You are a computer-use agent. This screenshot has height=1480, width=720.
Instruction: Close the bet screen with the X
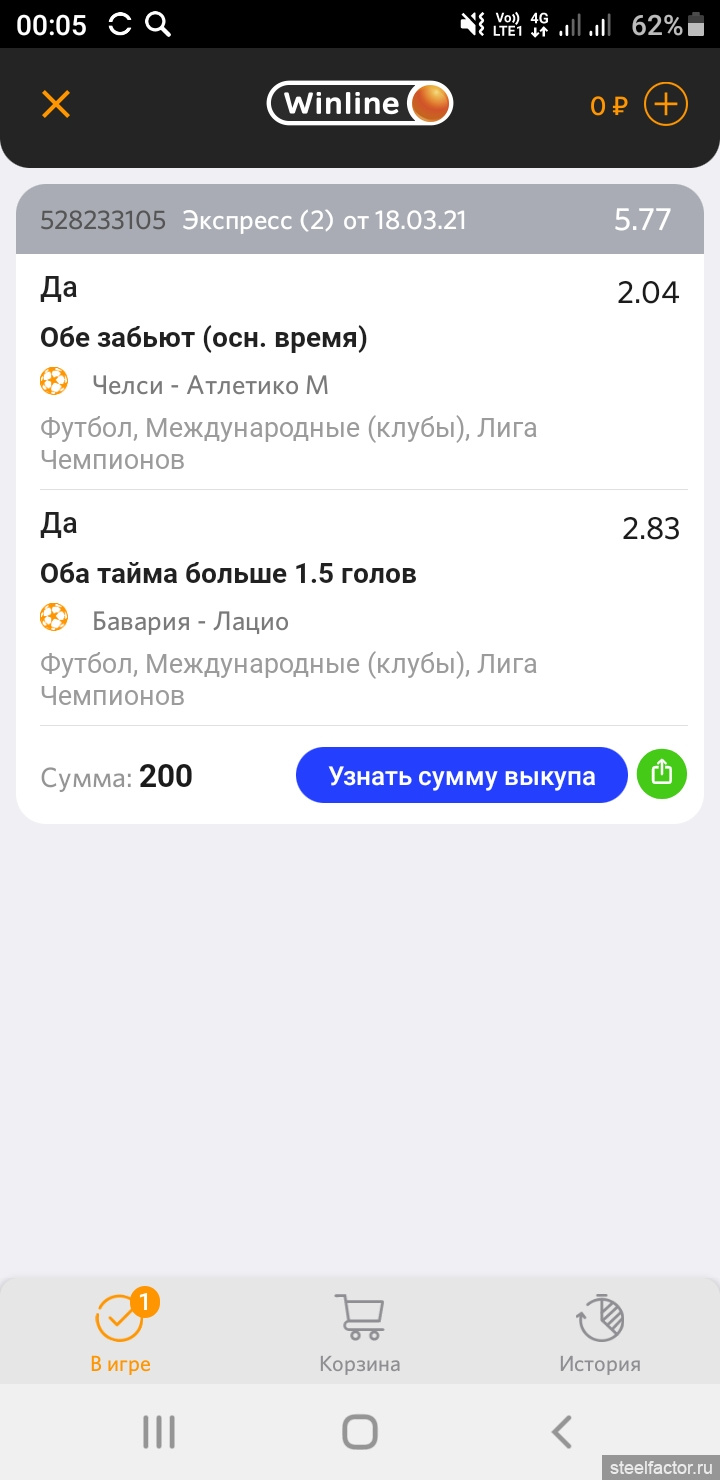[56, 104]
